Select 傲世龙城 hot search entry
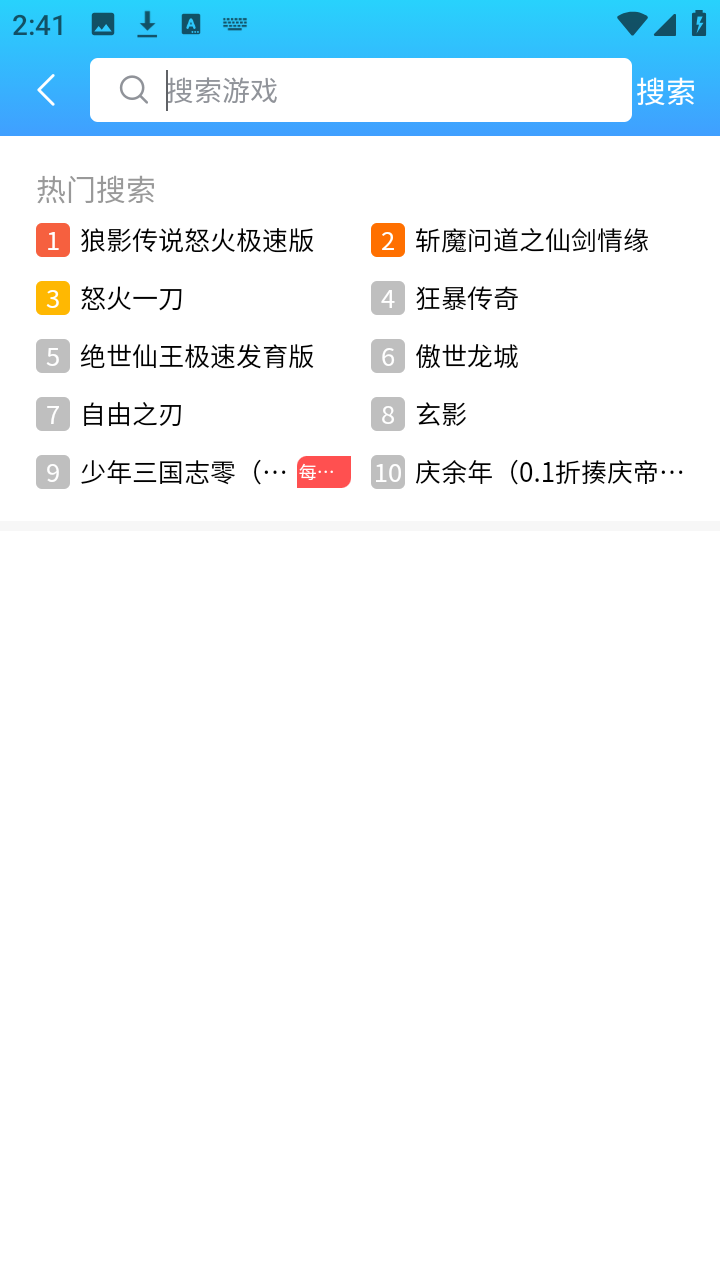The width and height of the screenshot is (720, 1280). pos(467,356)
